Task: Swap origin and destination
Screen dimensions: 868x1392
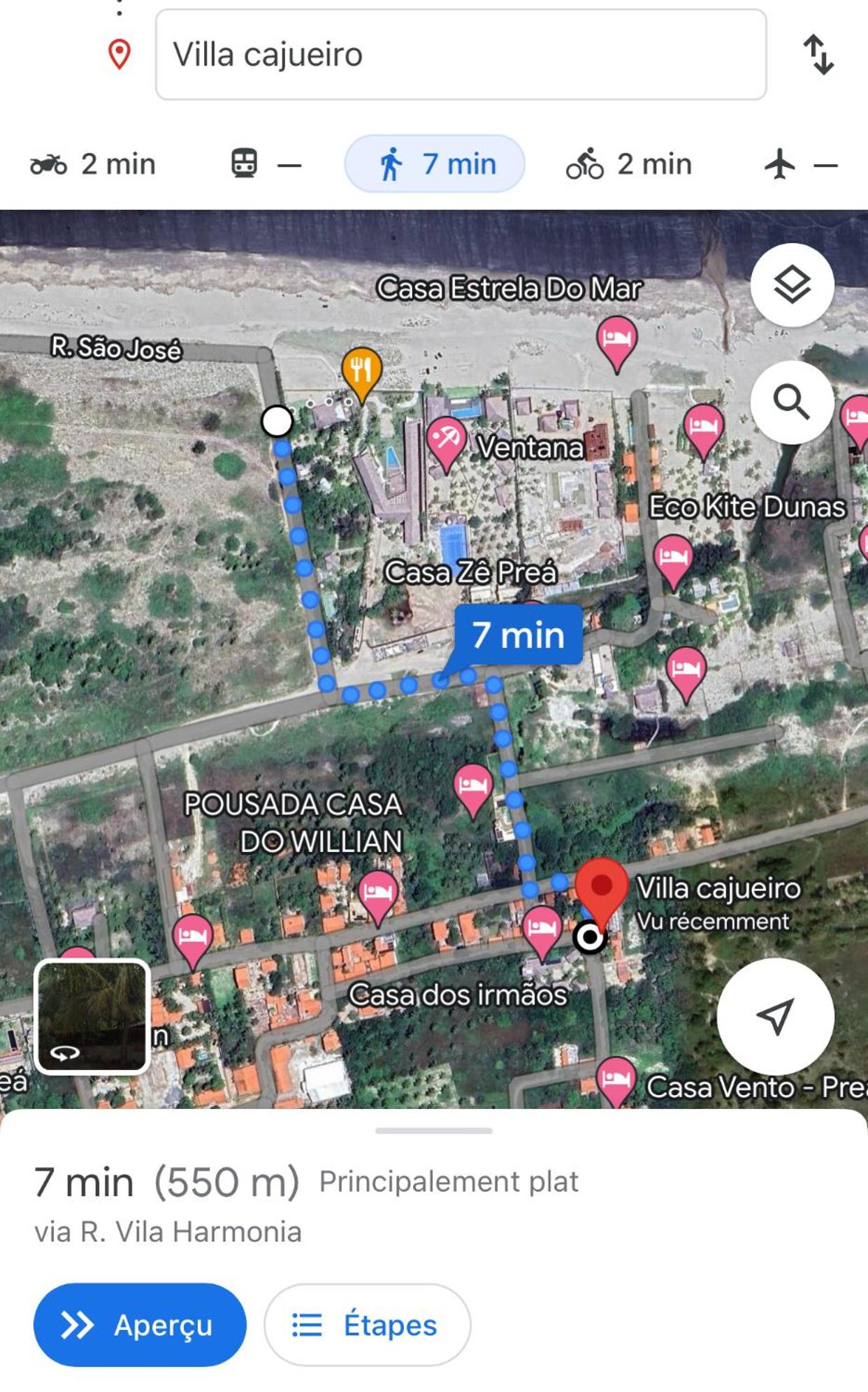Action: point(818,55)
